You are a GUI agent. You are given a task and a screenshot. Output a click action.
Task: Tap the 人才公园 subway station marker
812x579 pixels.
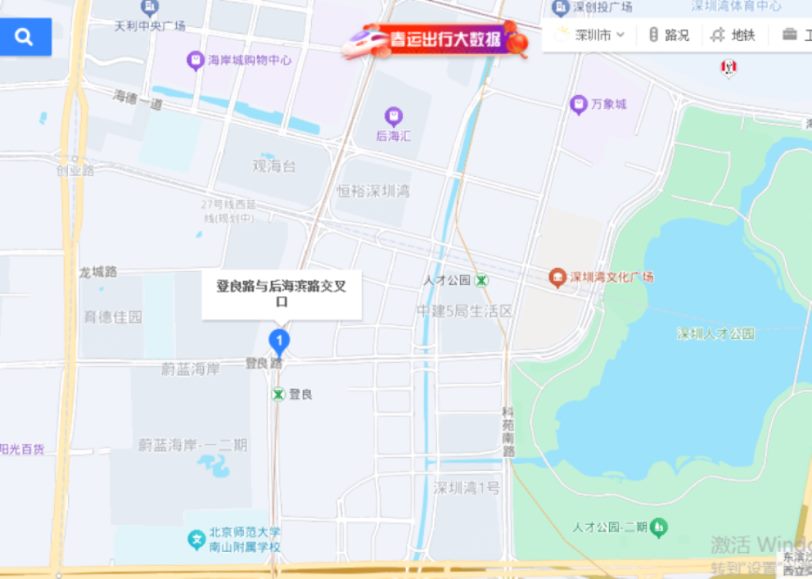coord(482,281)
